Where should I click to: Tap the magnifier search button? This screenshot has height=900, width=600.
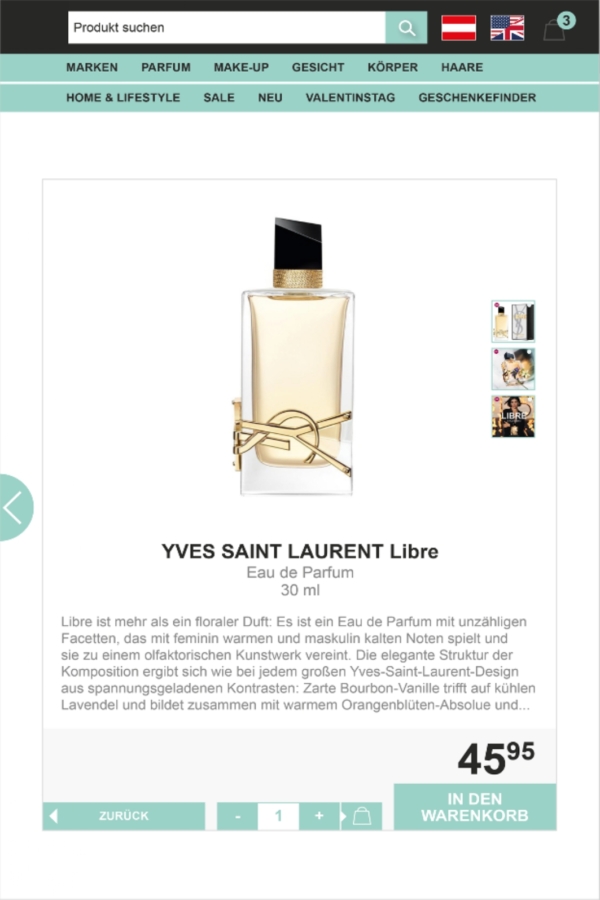406,28
